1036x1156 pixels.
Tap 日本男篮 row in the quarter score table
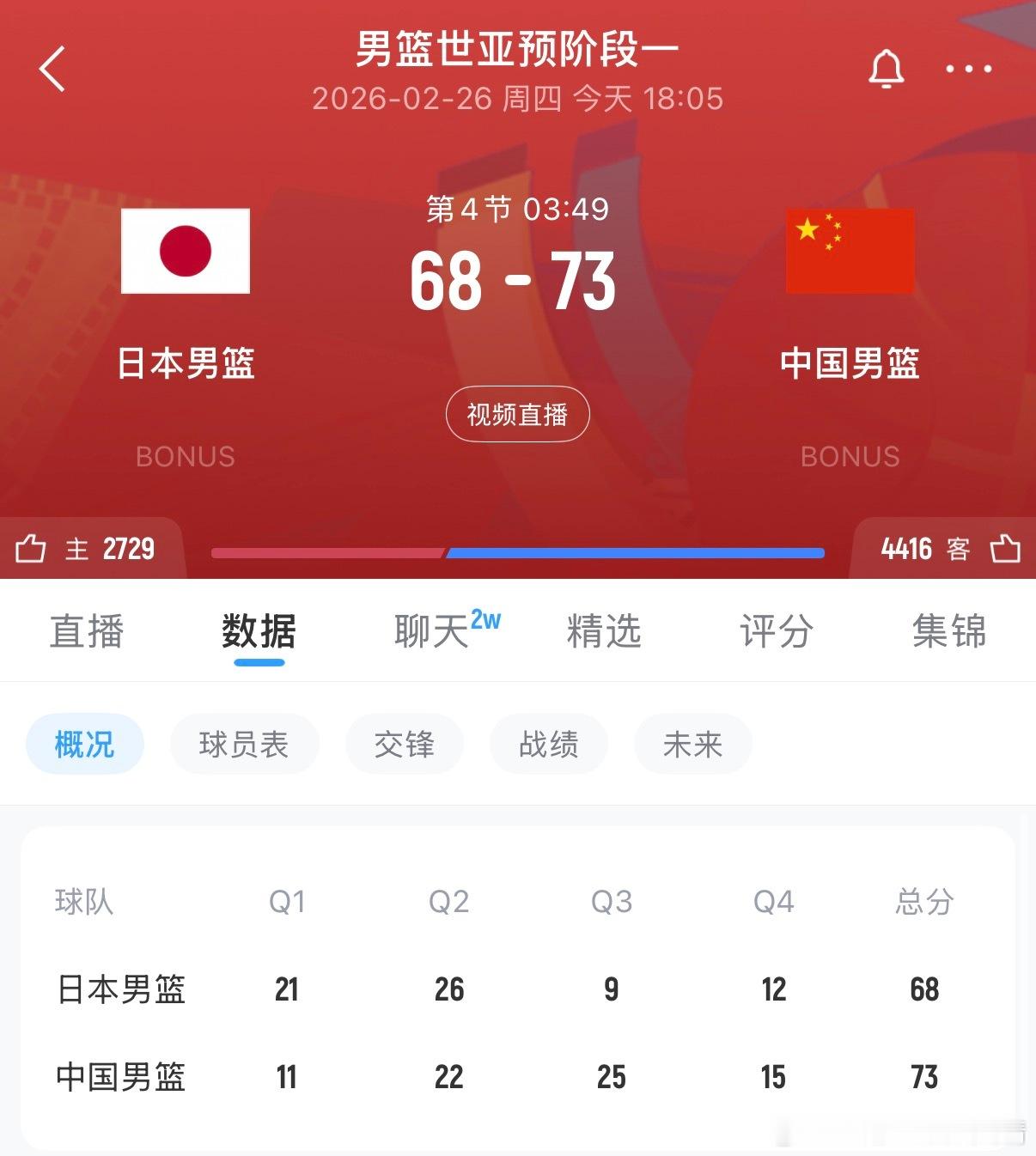click(120, 989)
